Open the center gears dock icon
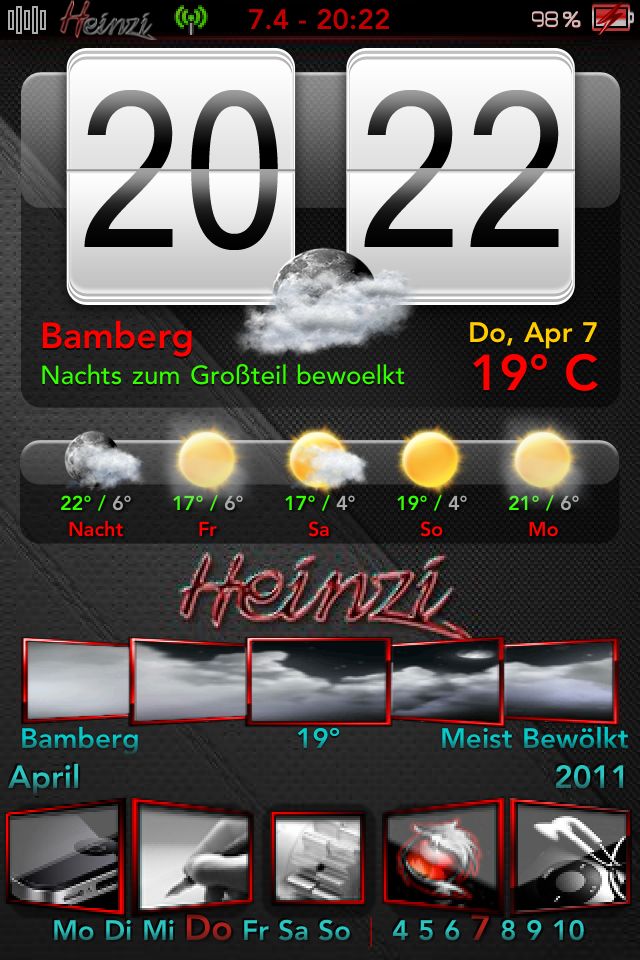Image resolution: width=640 pixels, height=960 pixels. (x=318, y=858)
